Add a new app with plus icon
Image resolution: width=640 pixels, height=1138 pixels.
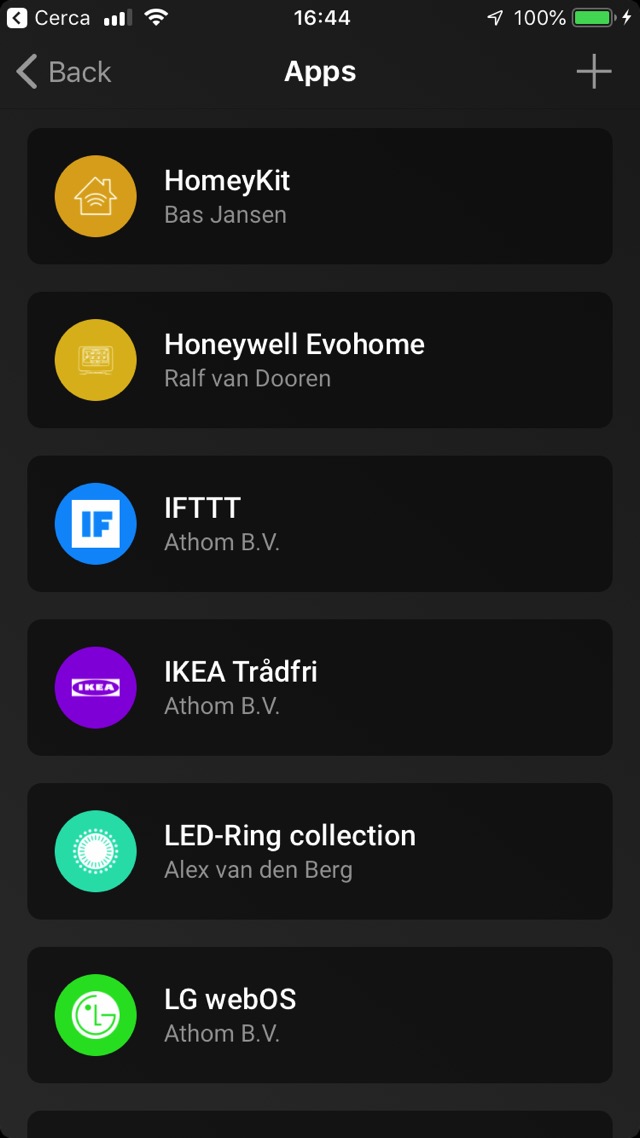tap(593, 72)
